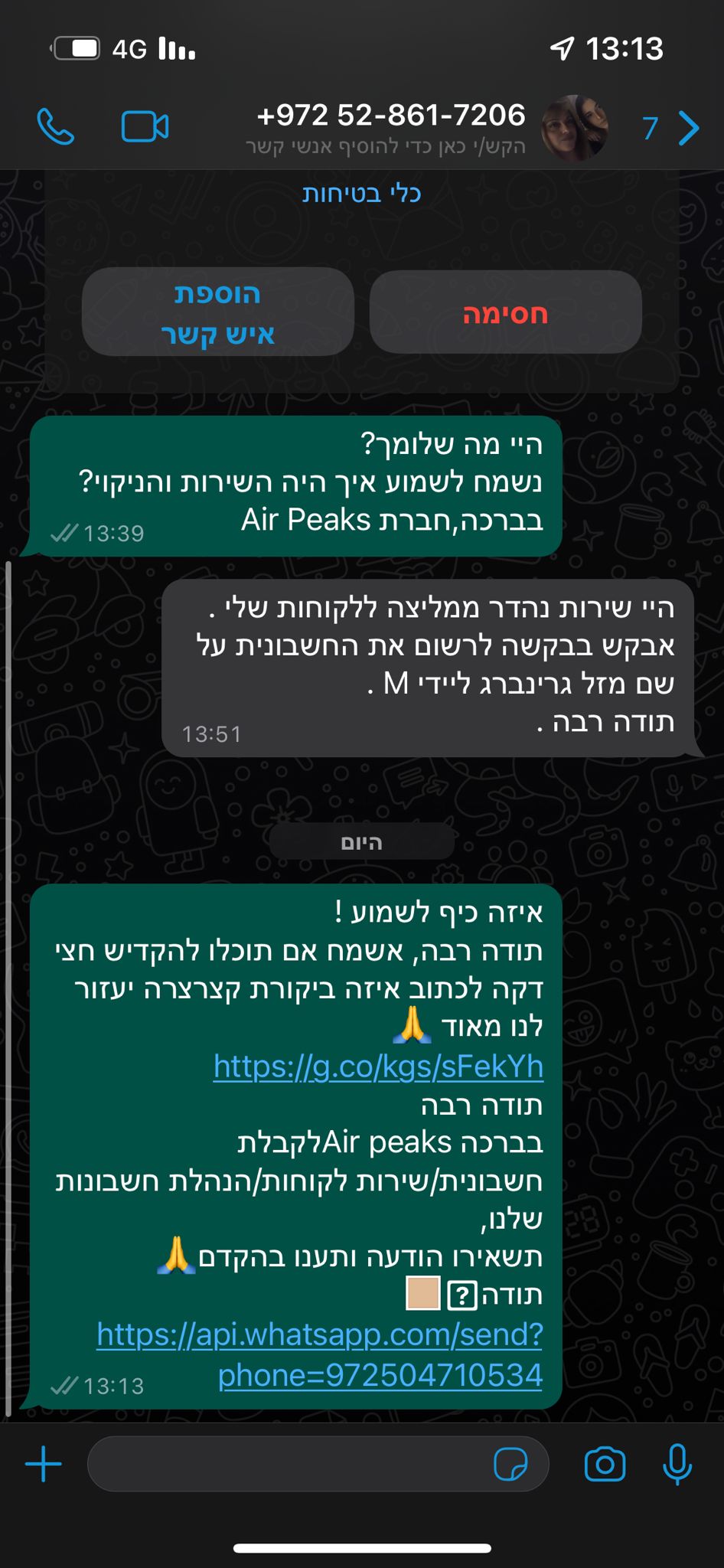The height and width of the screenshot is (1568, 724).
Task: Open the contact's profile photo
Action: 575,128
